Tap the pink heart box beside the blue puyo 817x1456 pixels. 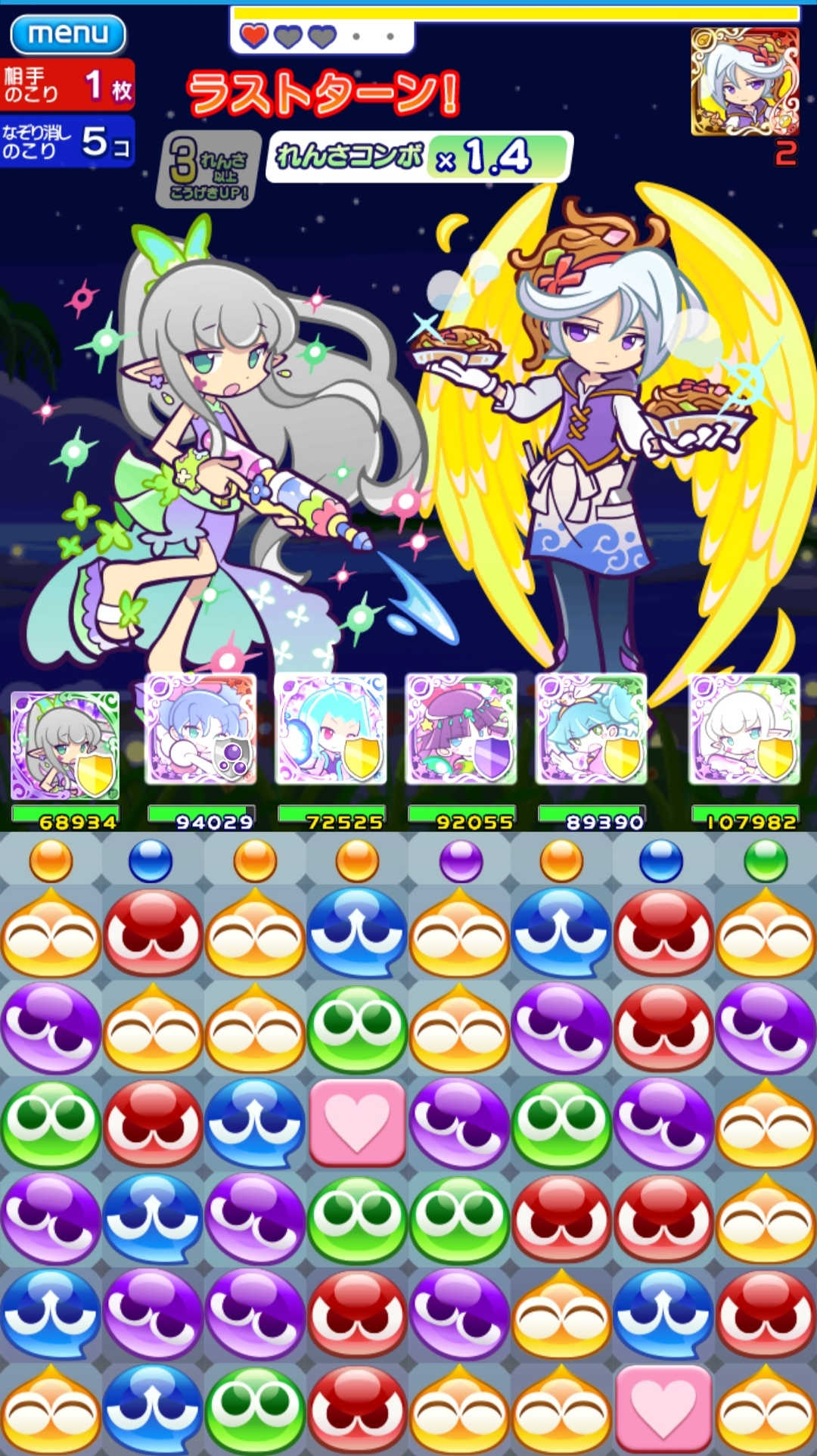click(357, 1122)
